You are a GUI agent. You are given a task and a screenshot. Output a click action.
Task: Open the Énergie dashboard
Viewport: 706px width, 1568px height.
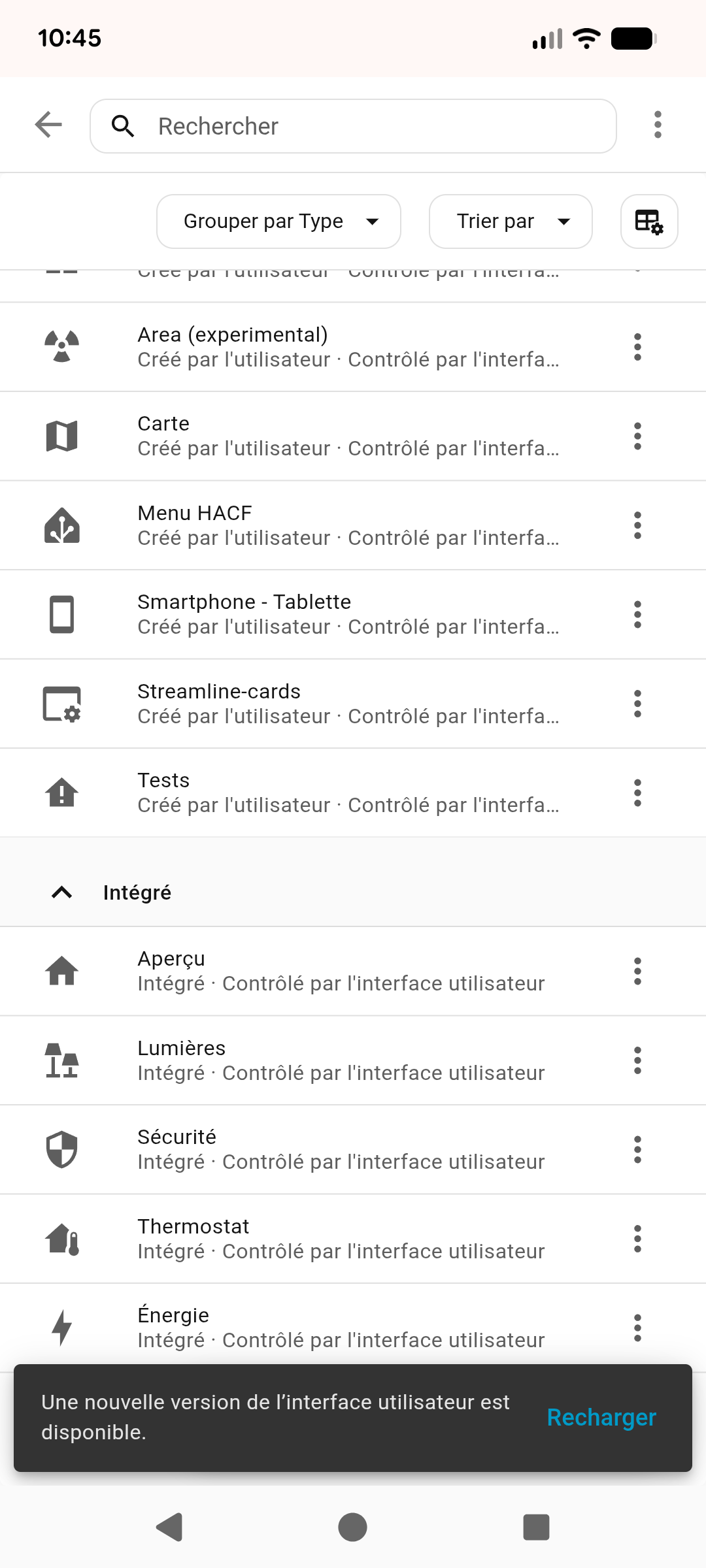327,1328
